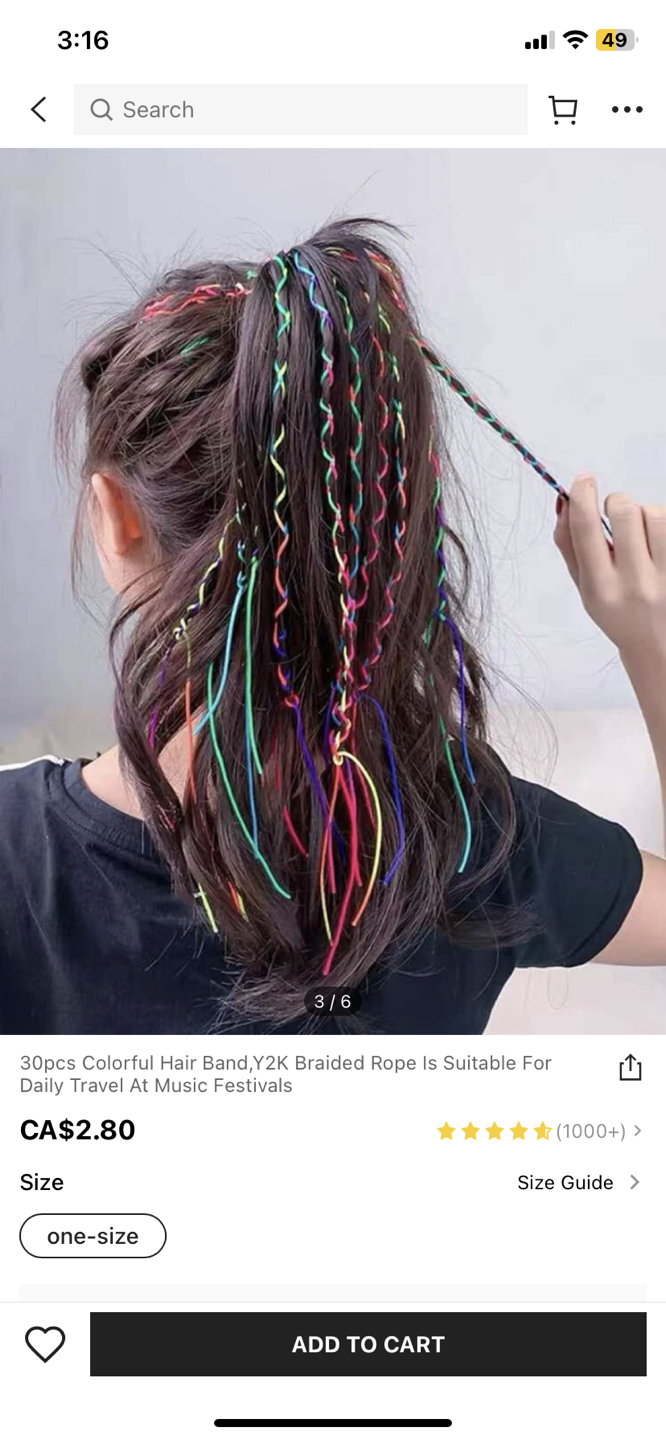Open the three-dot overflow menu
Image resolution: width=666 pixels, height=1440 pixels.
[627, 110]
